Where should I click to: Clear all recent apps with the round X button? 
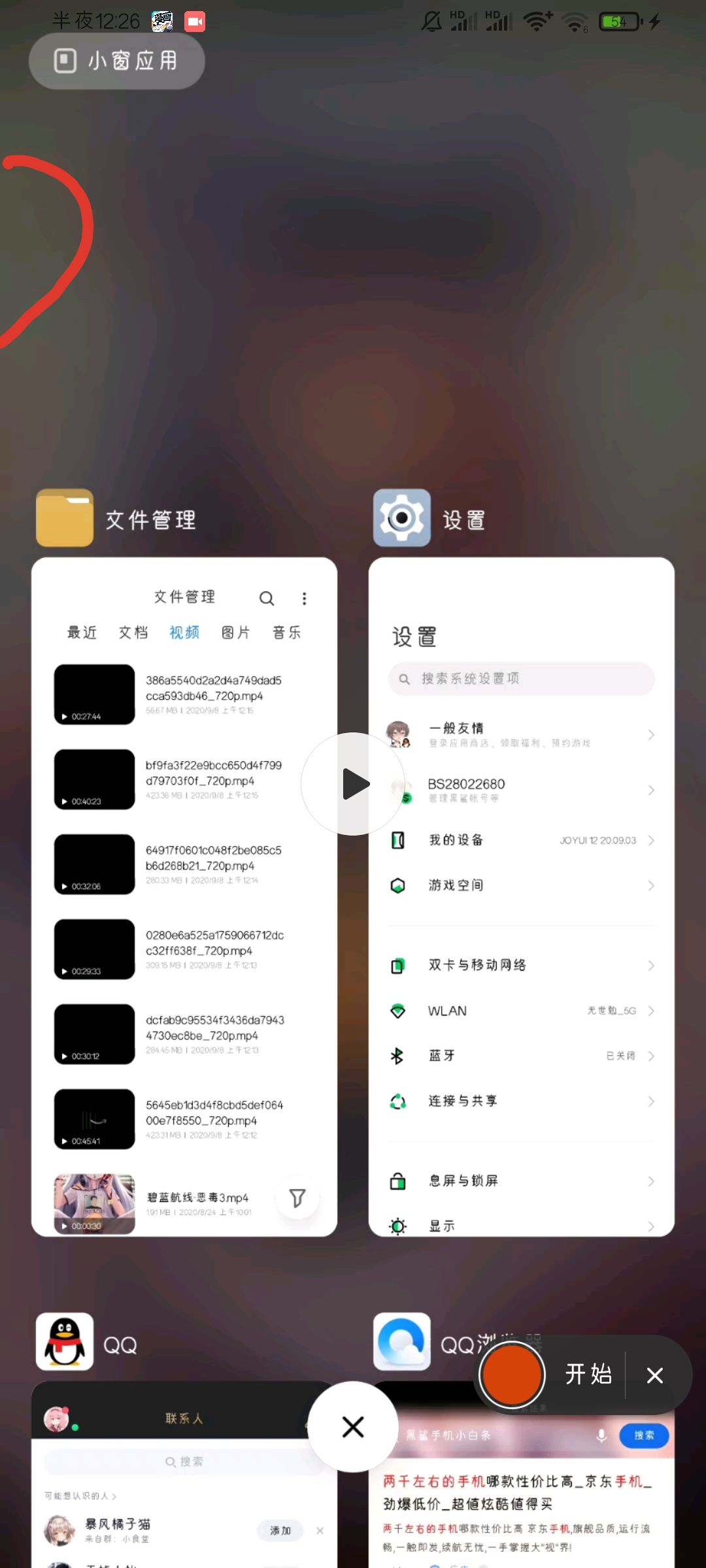353,1427
